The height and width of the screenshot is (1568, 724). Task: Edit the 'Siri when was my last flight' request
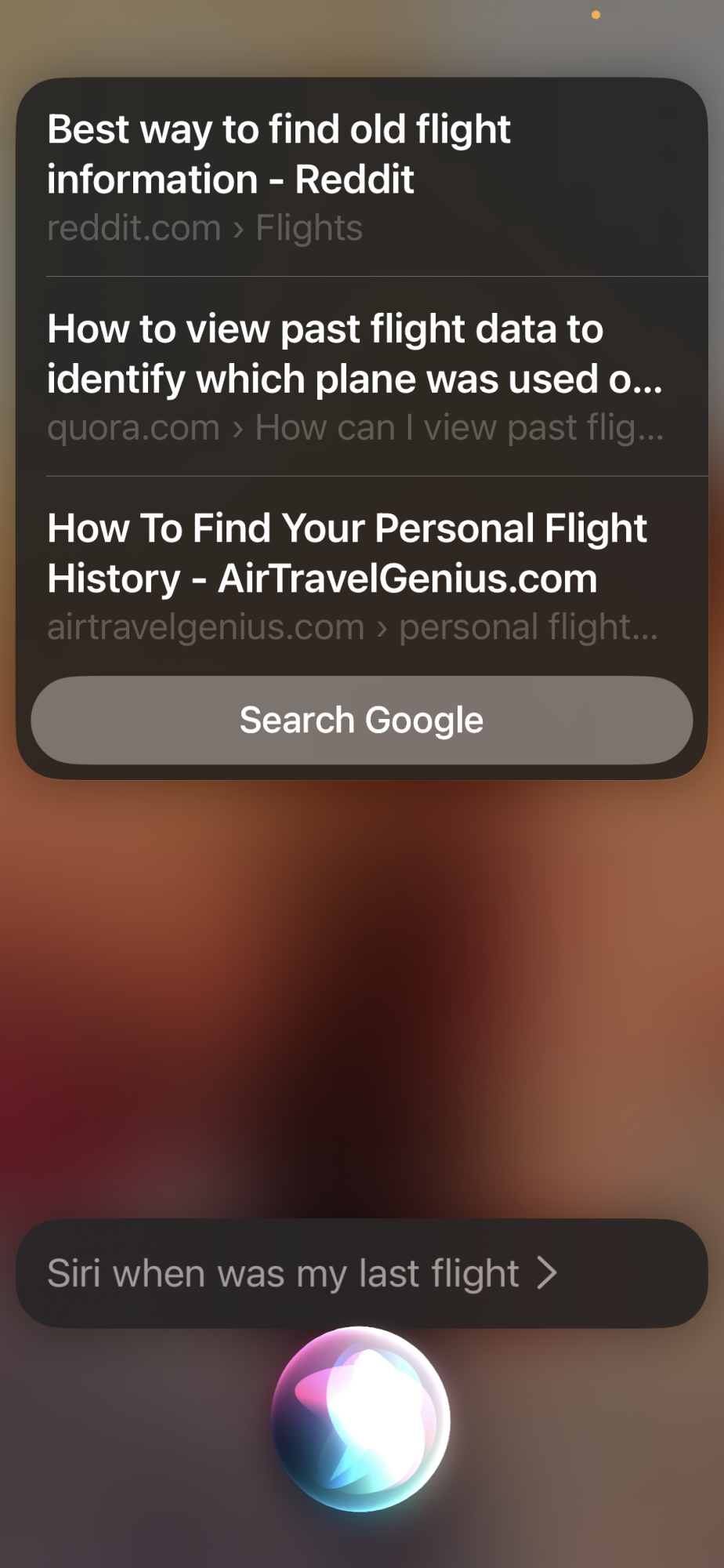pos(361,1273)
